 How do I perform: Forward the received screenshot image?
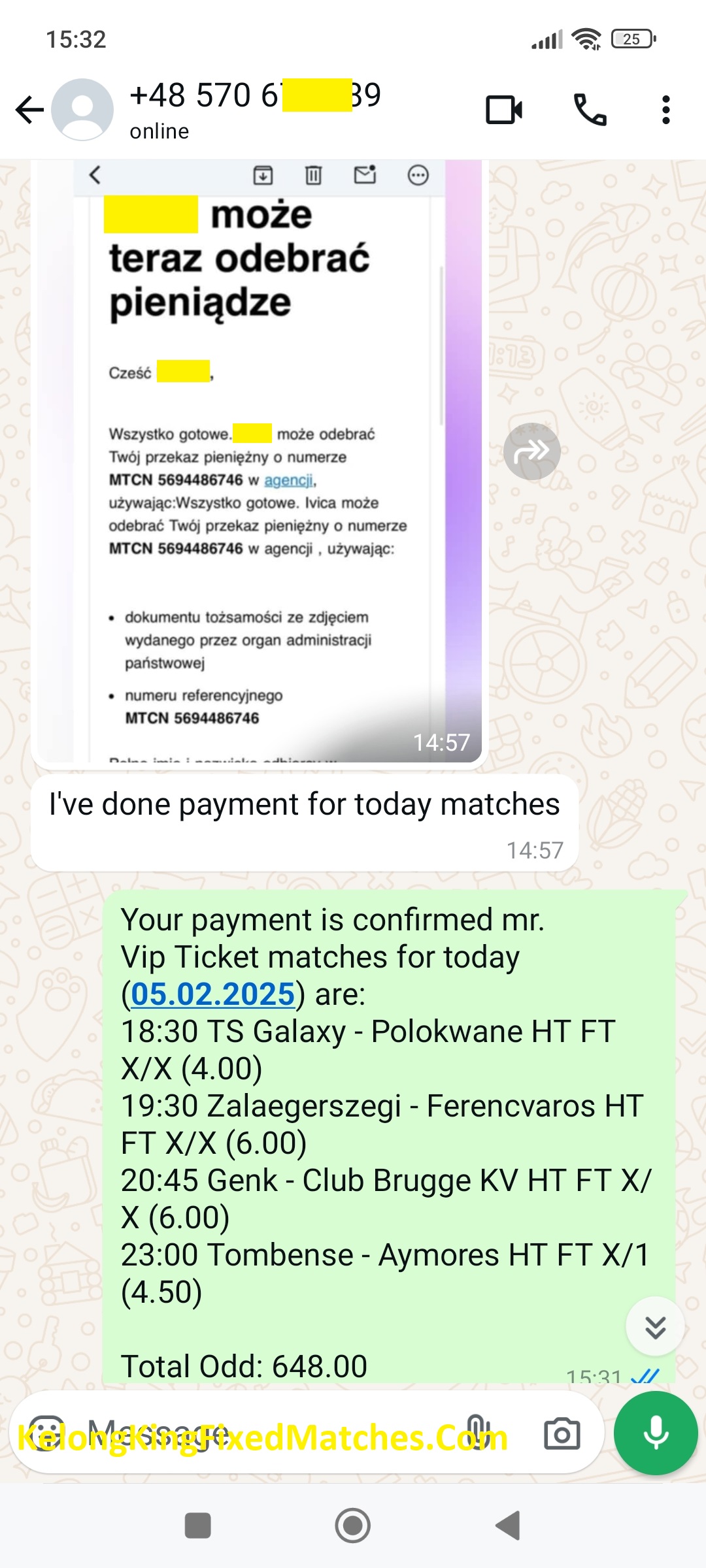[x=531, y=451]
